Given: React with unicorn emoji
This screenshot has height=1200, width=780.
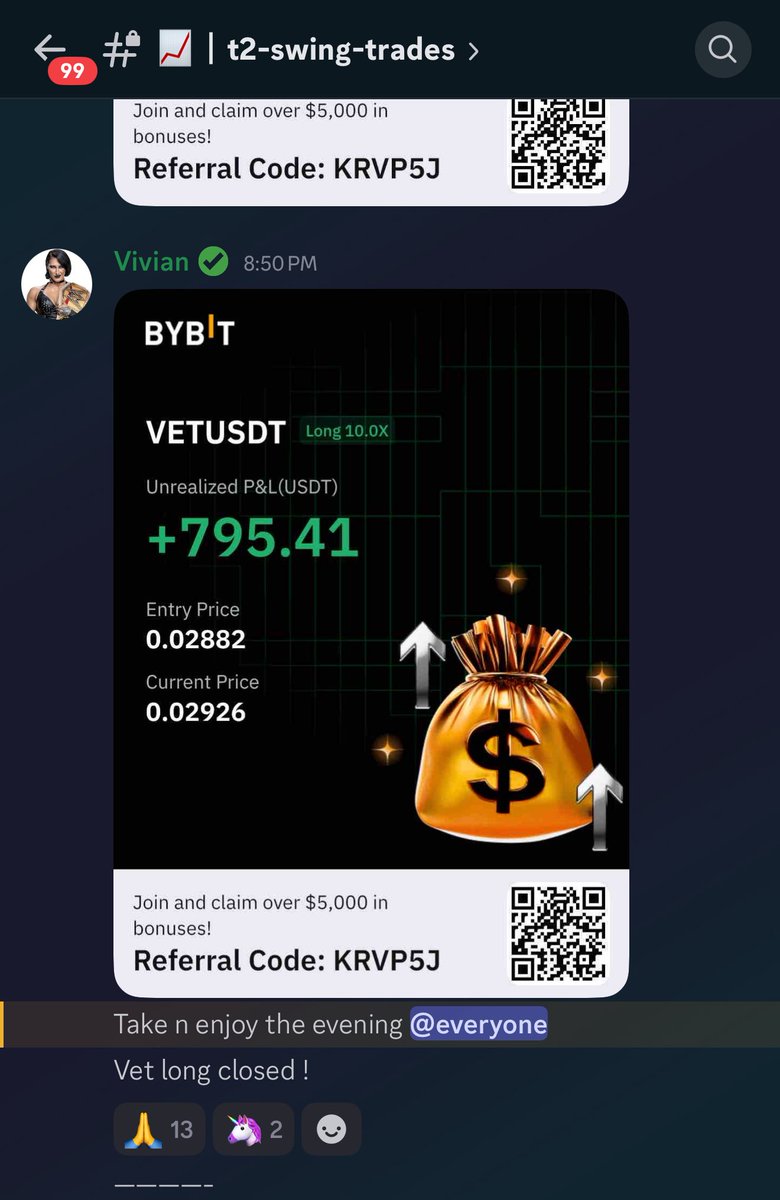Looking at the screenshot, I should tap(254, 1130).
